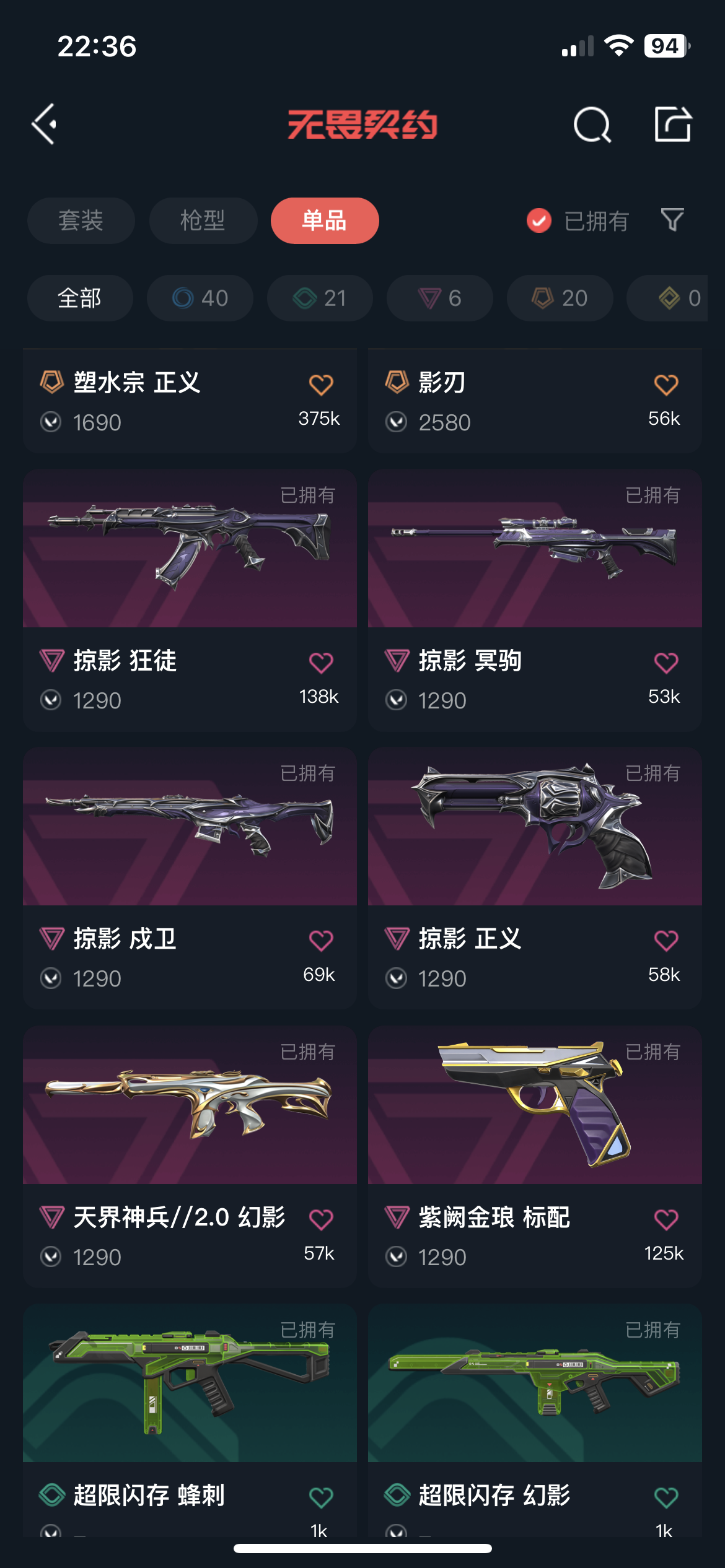Open the search icon in the header
Image resolution: width=725 pixels, height=1568 pixels.
point(592,125)
